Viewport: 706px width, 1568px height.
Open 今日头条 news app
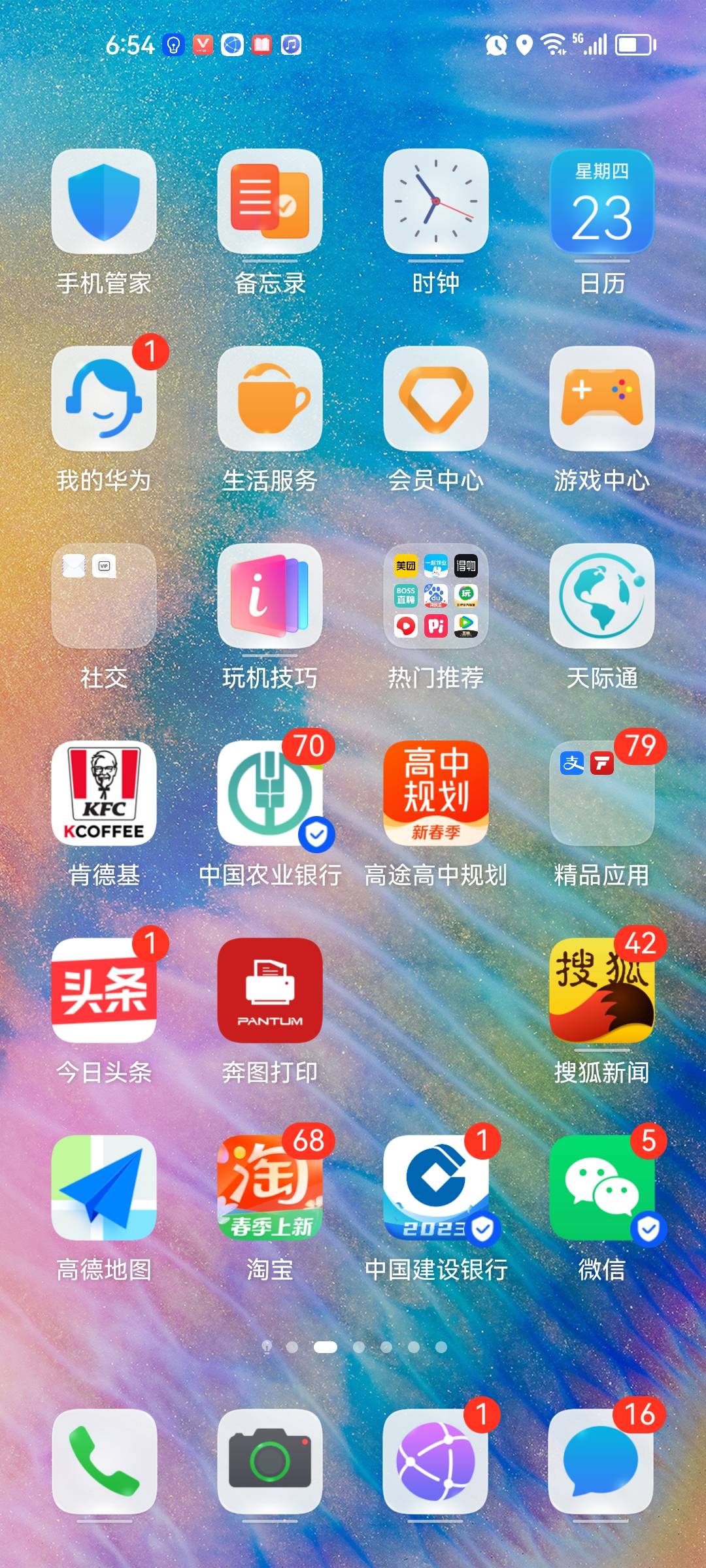[104, 990]
